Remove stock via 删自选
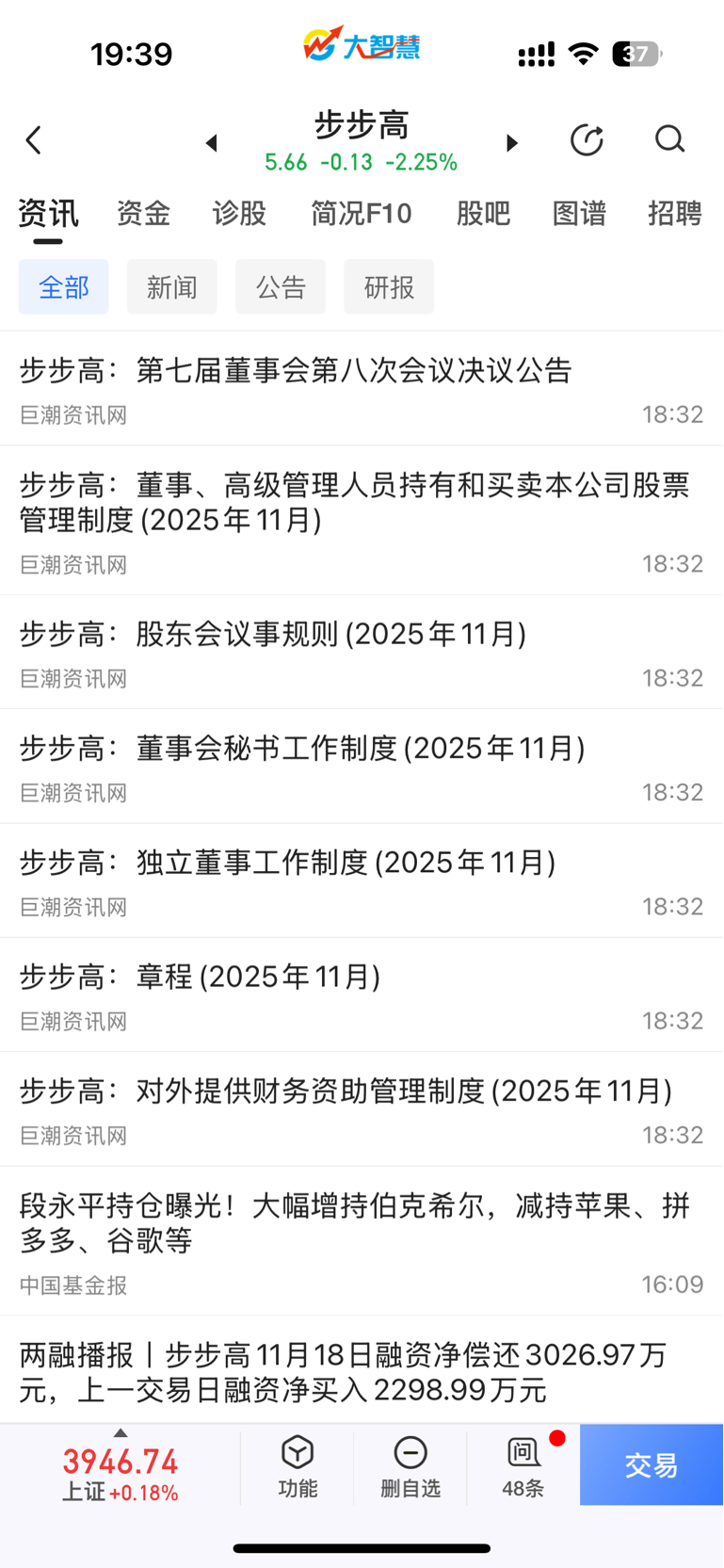The image size is (724, 1568). [410, 1465]
